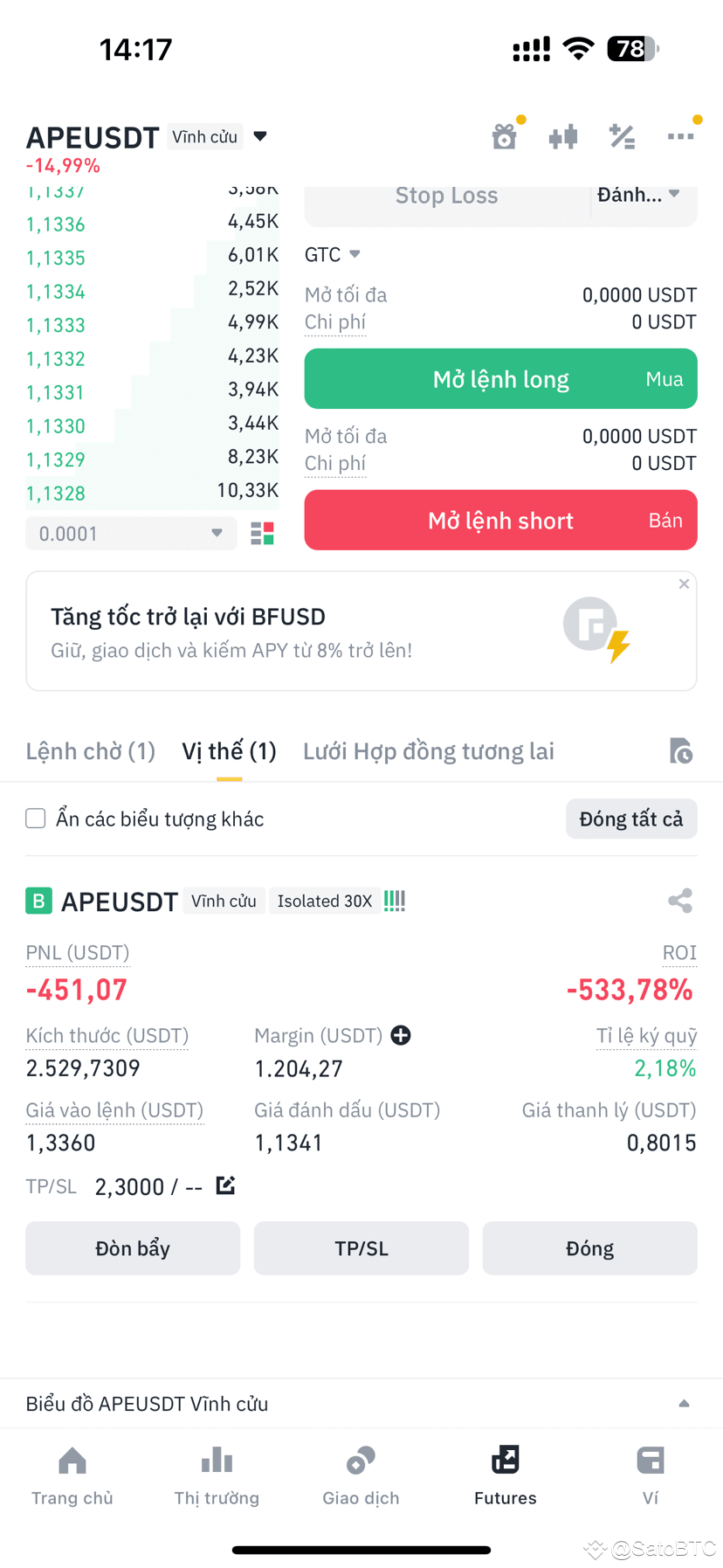Add margin with the plus icon
Image resolution: width=723 pixels, height=1568 pixels.
click(x=400, y=1035)
